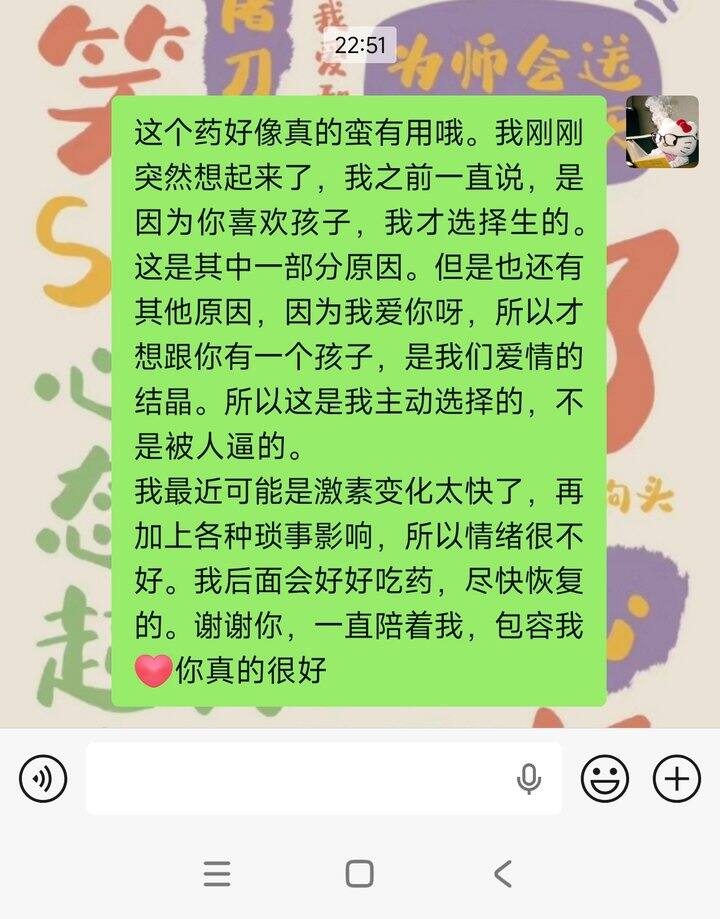This screenshot has width=720, height=919.
Task: Start voice-to-text with the microphone icon
Action: point(529,779)
